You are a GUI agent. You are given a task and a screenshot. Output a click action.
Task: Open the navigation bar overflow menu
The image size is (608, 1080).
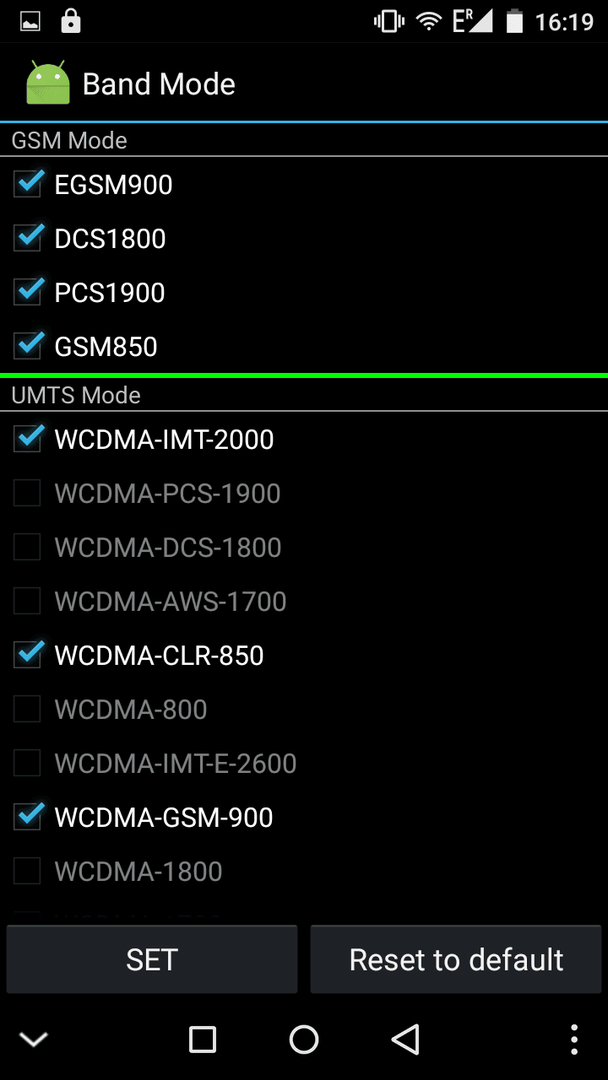tap(574, 1039)
